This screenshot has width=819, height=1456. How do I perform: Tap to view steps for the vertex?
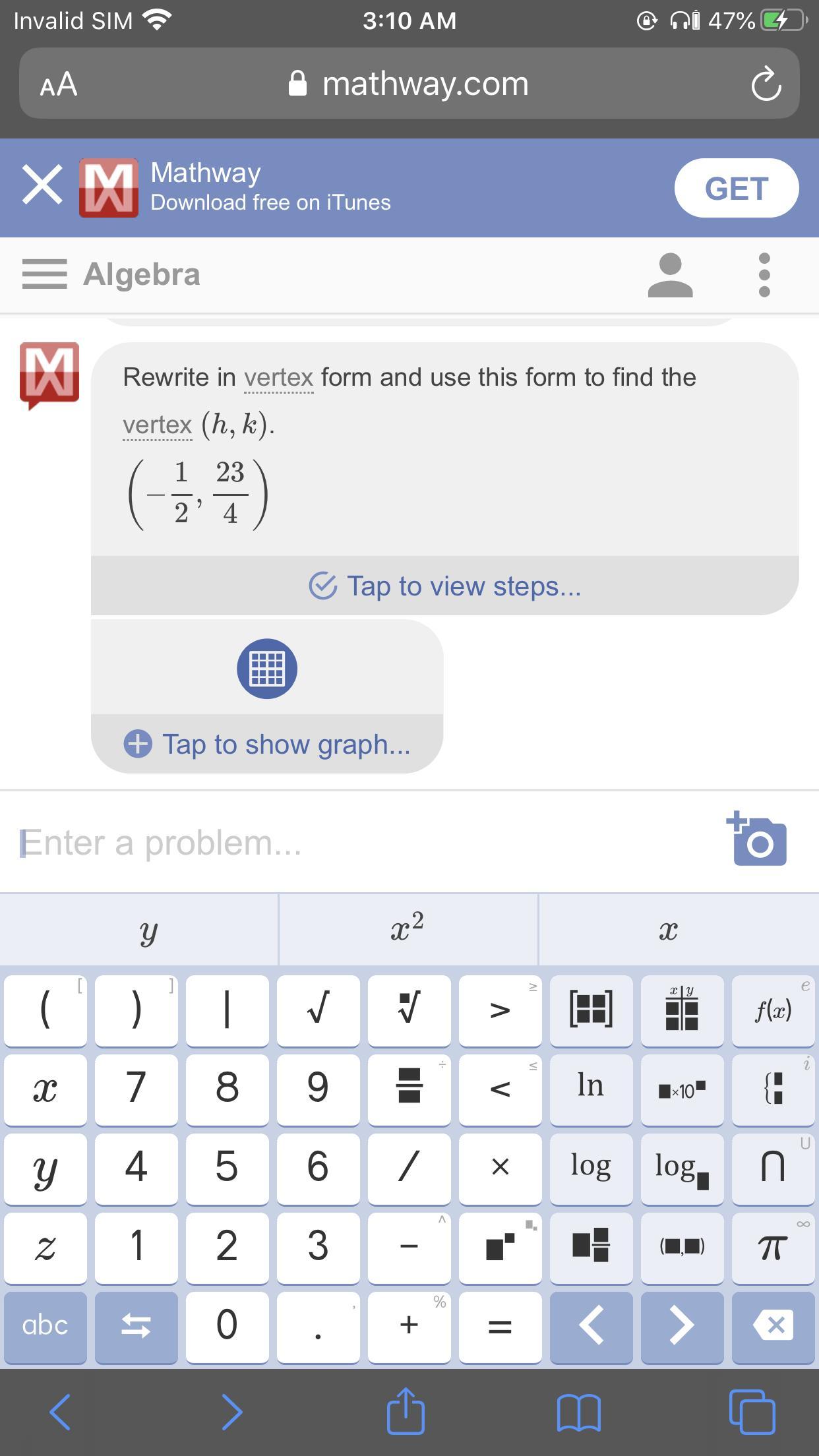pos(445,586)
